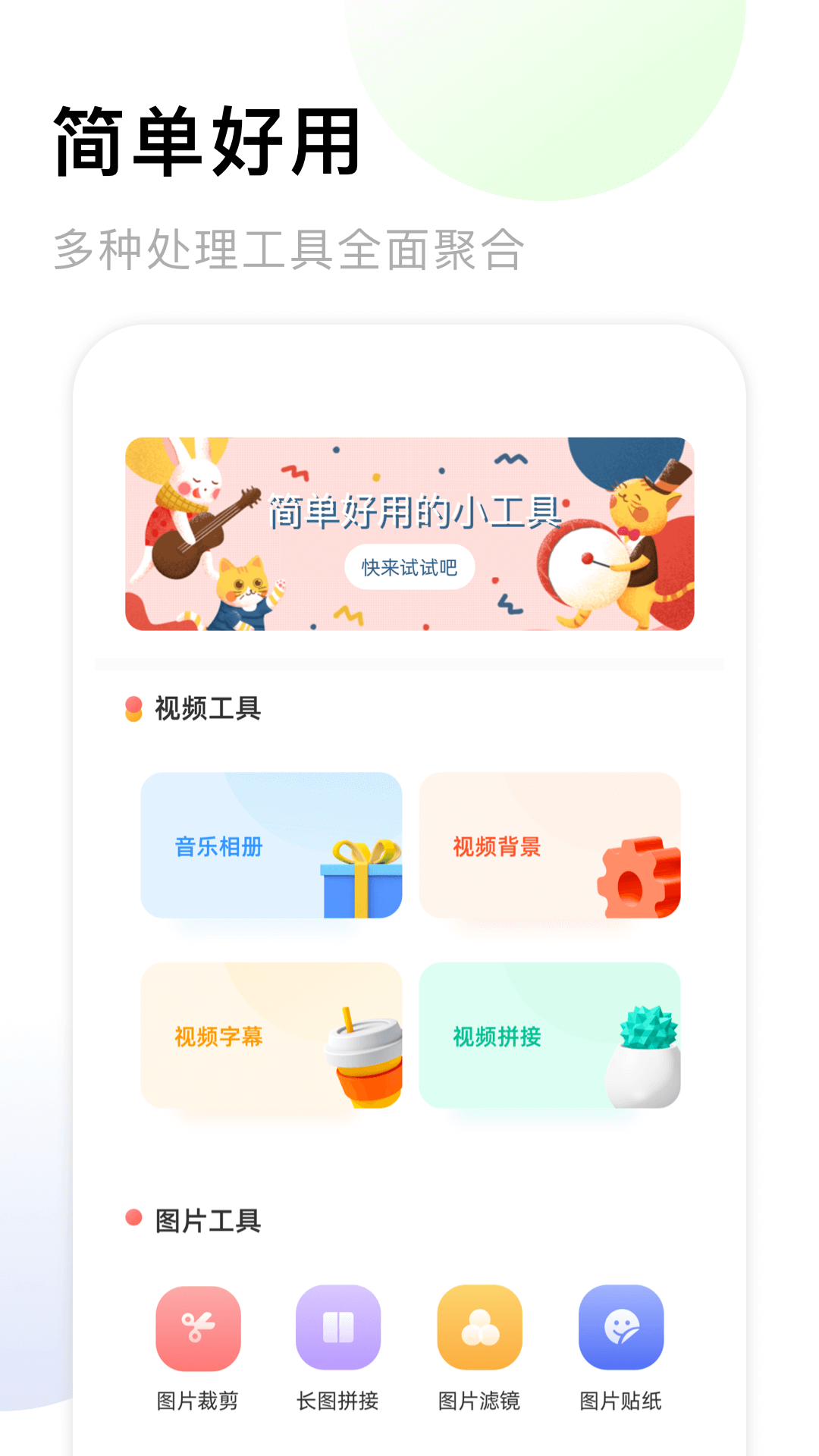This screenshot has width=819, height=1456.
Task: Open the 视频字幕 subtitle tool
Action: (271, 1034)
